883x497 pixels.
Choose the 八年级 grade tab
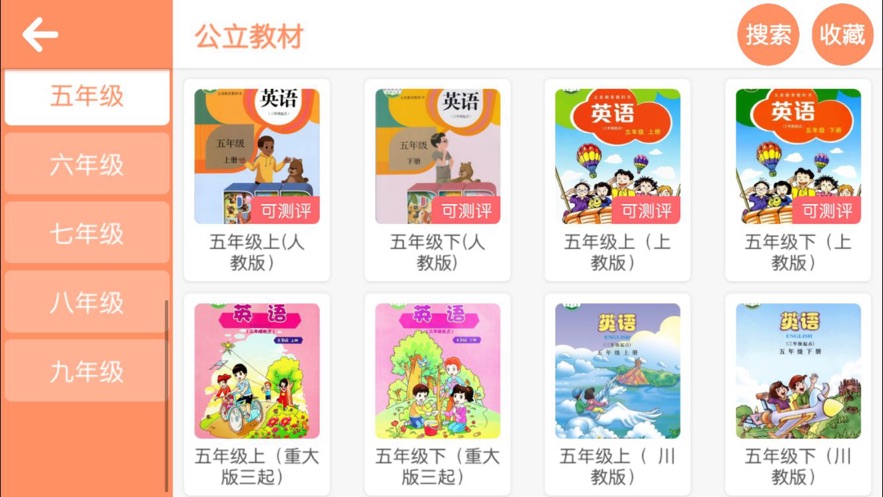tap(87, 303)
